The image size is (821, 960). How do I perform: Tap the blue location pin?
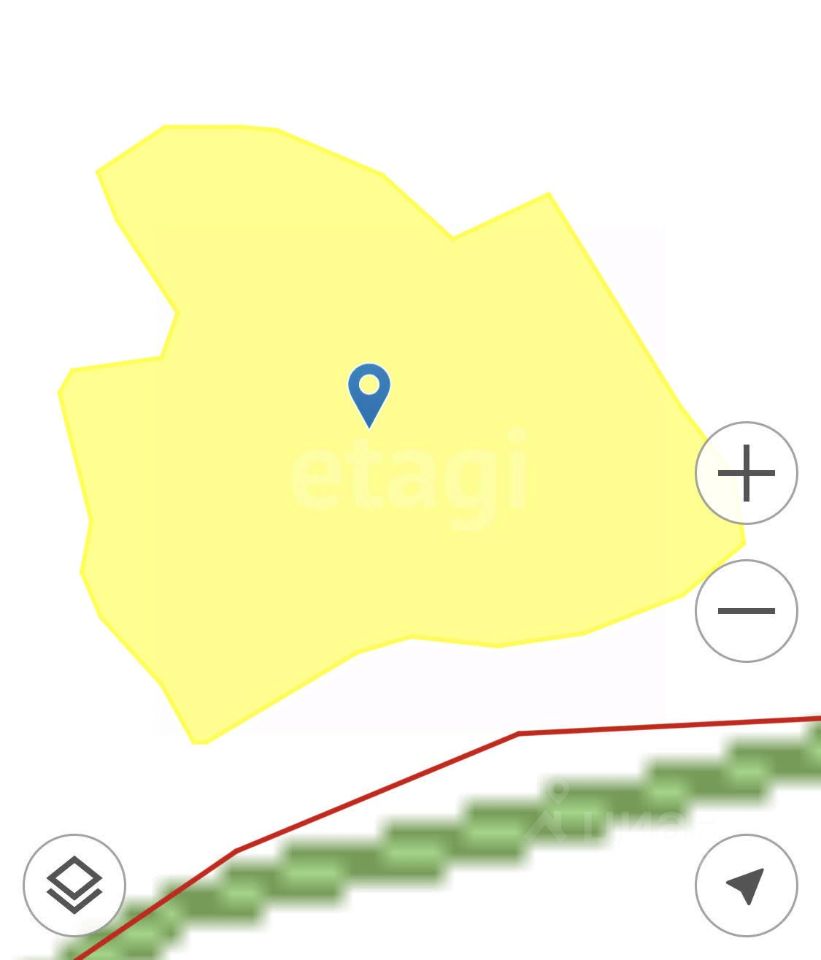tap(369, 392)
